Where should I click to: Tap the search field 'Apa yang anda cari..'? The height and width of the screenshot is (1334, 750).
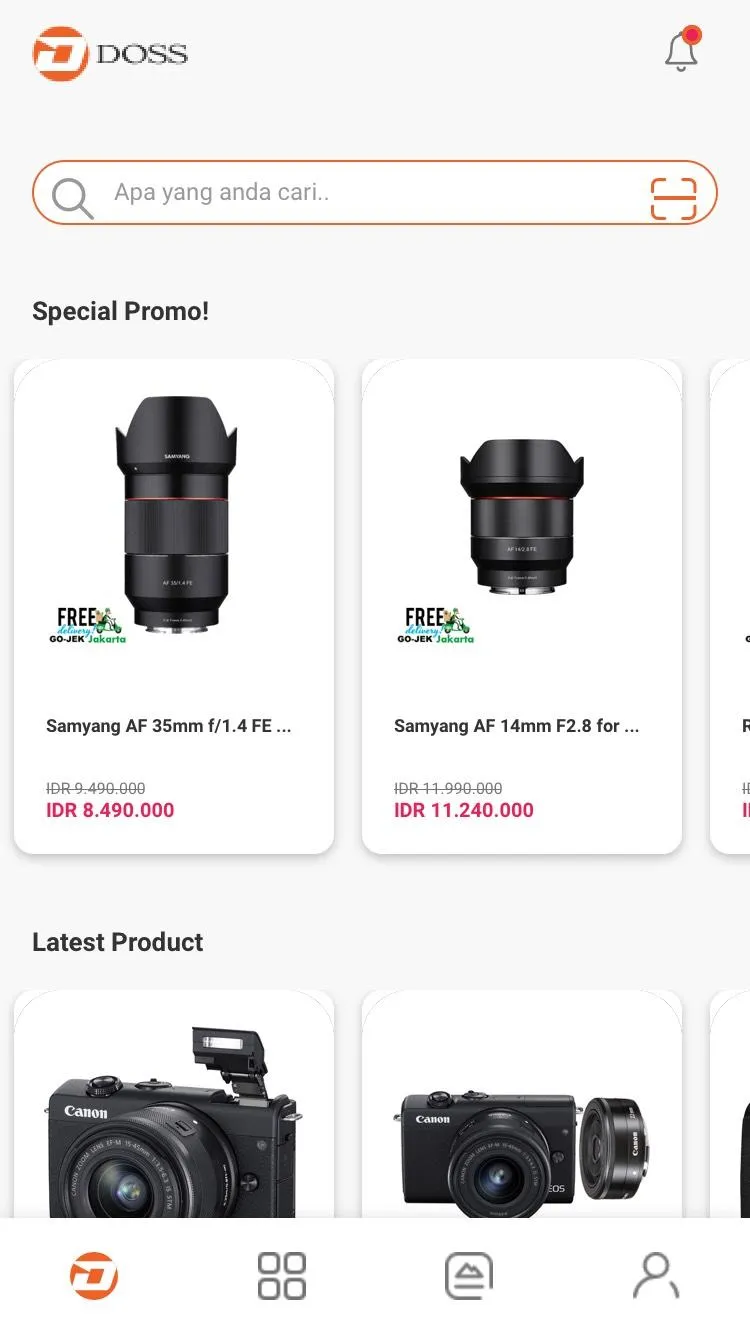click(375, 193)
